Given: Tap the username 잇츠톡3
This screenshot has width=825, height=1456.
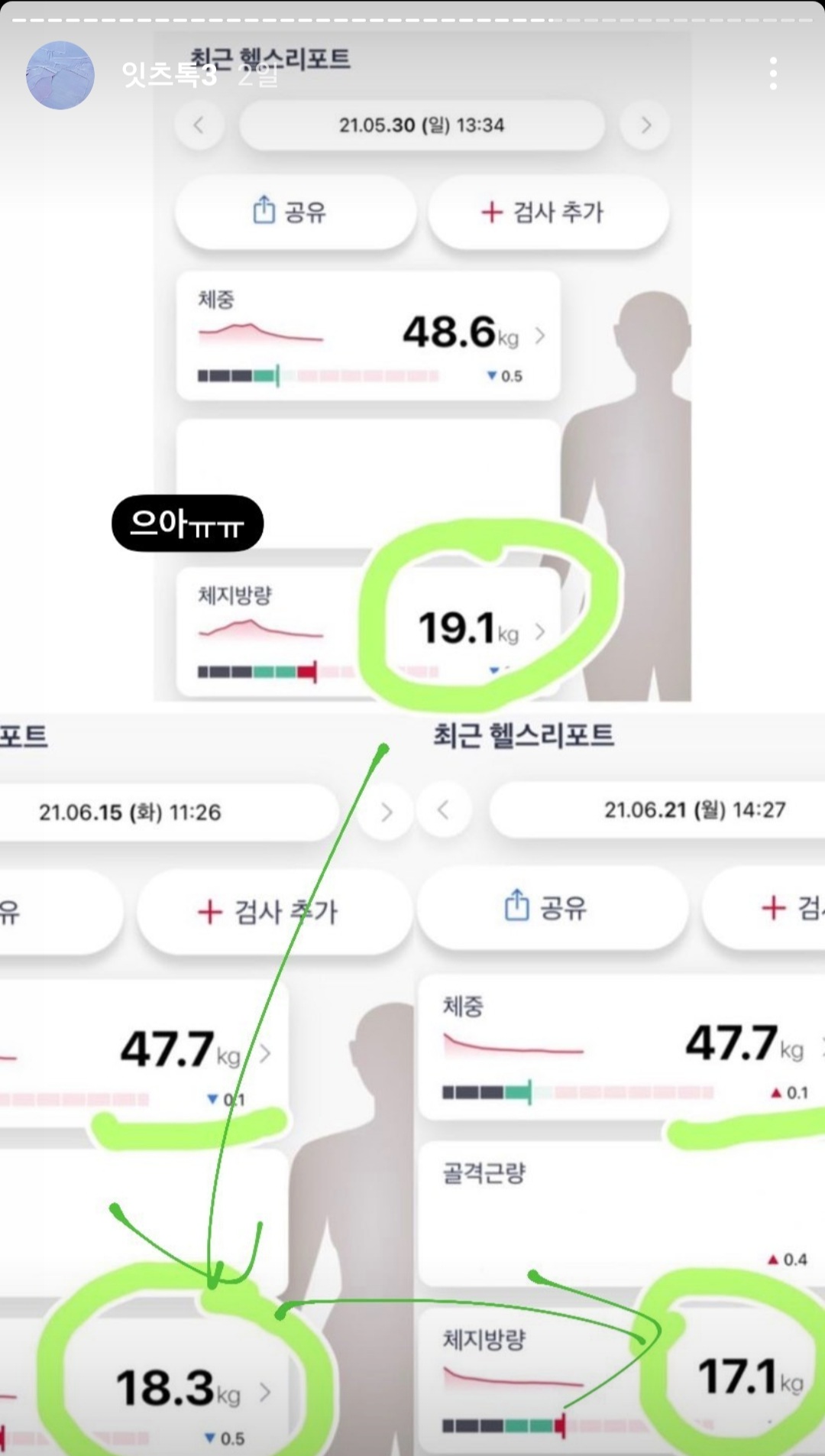Looking at the screenshot, I should pyautogui.click(x=169, y=75).
